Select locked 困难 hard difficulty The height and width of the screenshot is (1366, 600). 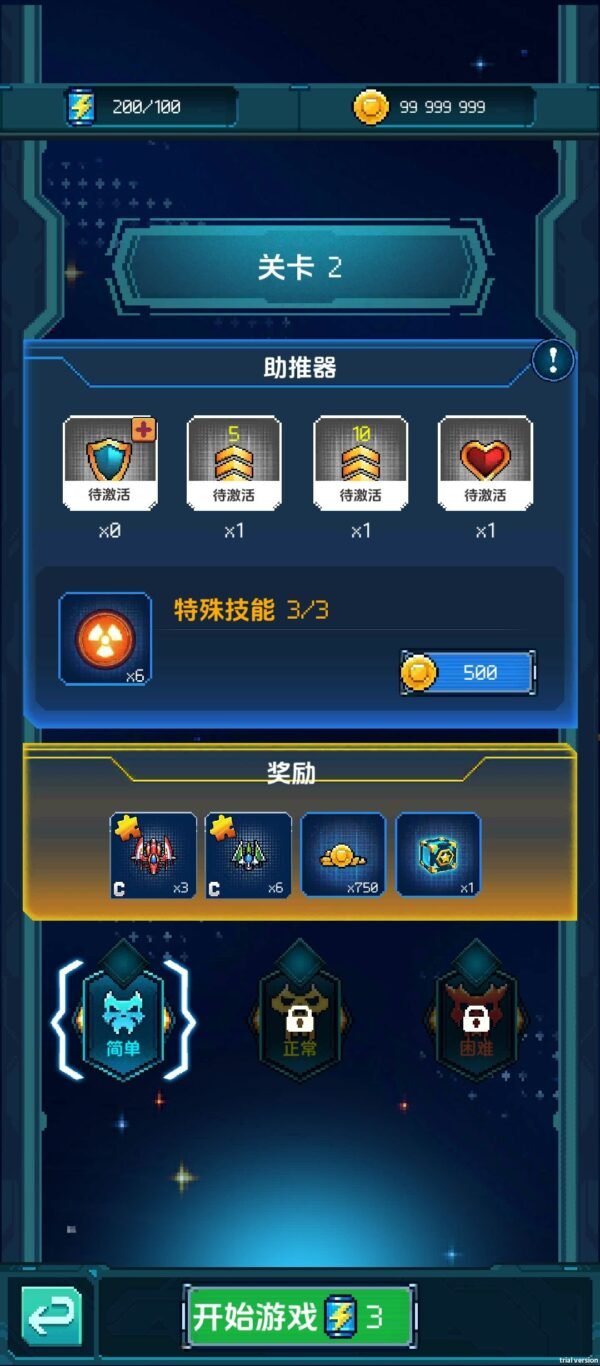(x=476, y=1019)
